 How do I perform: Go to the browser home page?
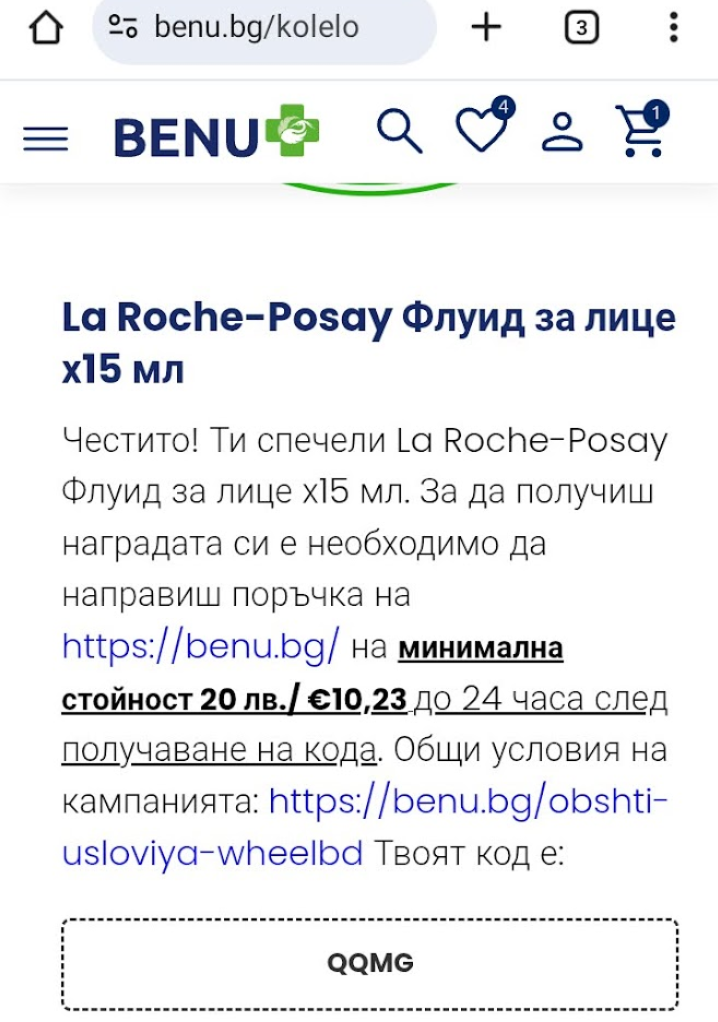[x=46, y=28]
